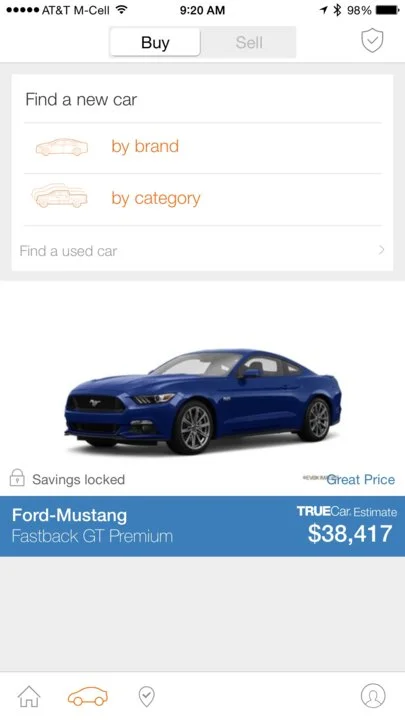
Task: Open the shield checkmark icon
Action: point(372,41)
